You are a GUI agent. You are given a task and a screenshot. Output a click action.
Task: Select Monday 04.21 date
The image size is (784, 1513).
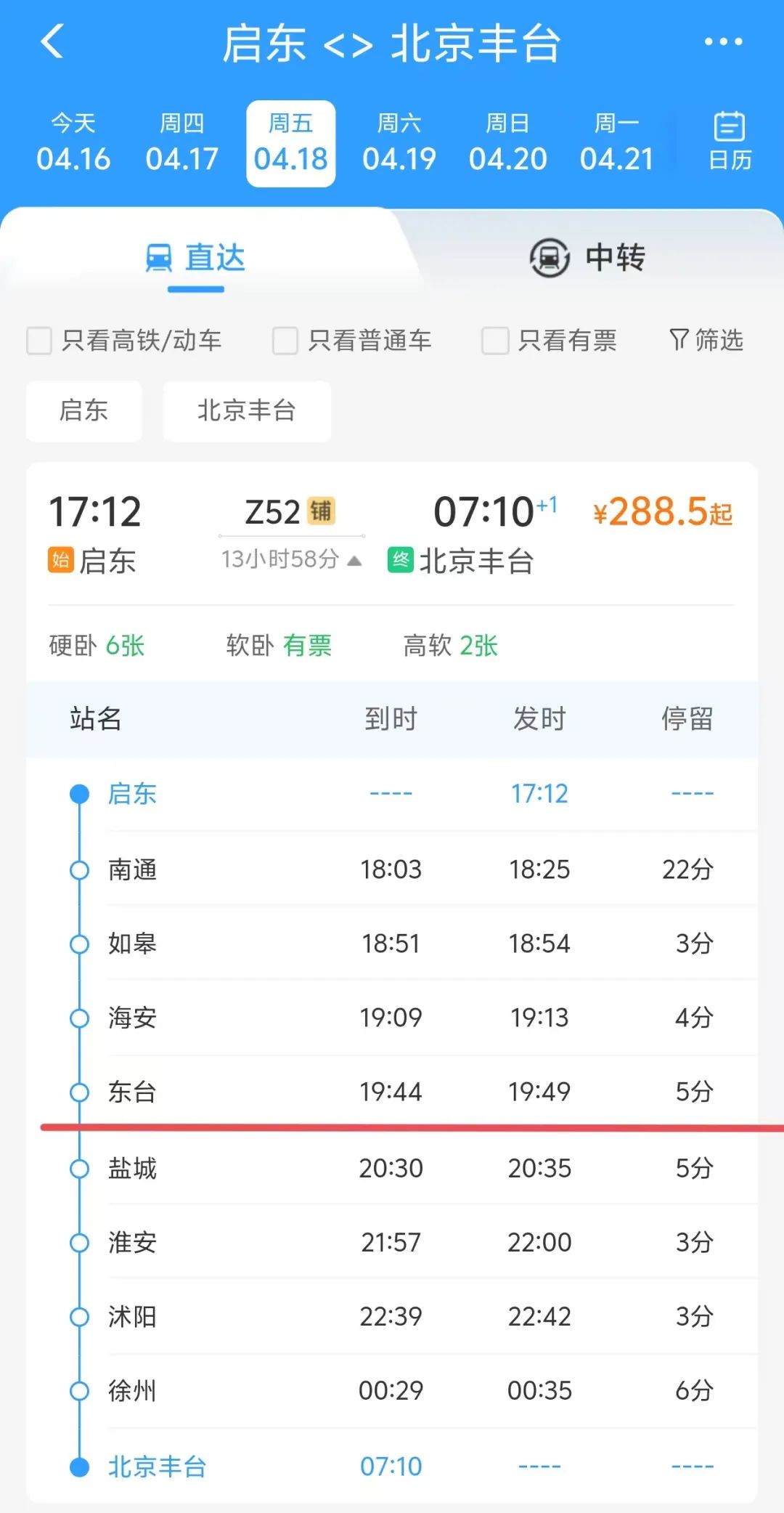click(616, 143)
